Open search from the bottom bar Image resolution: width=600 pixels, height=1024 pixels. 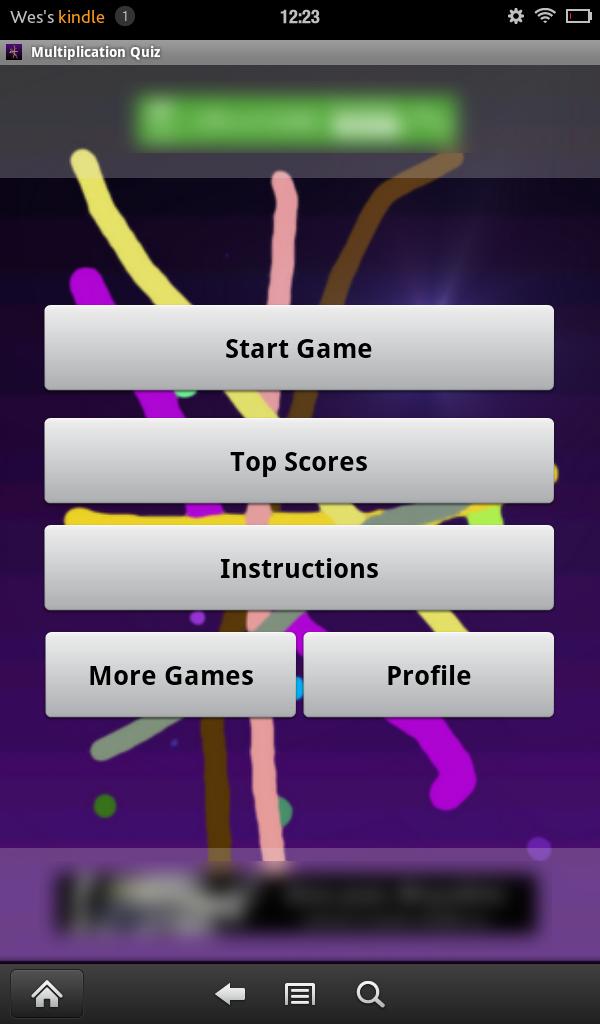370,993
